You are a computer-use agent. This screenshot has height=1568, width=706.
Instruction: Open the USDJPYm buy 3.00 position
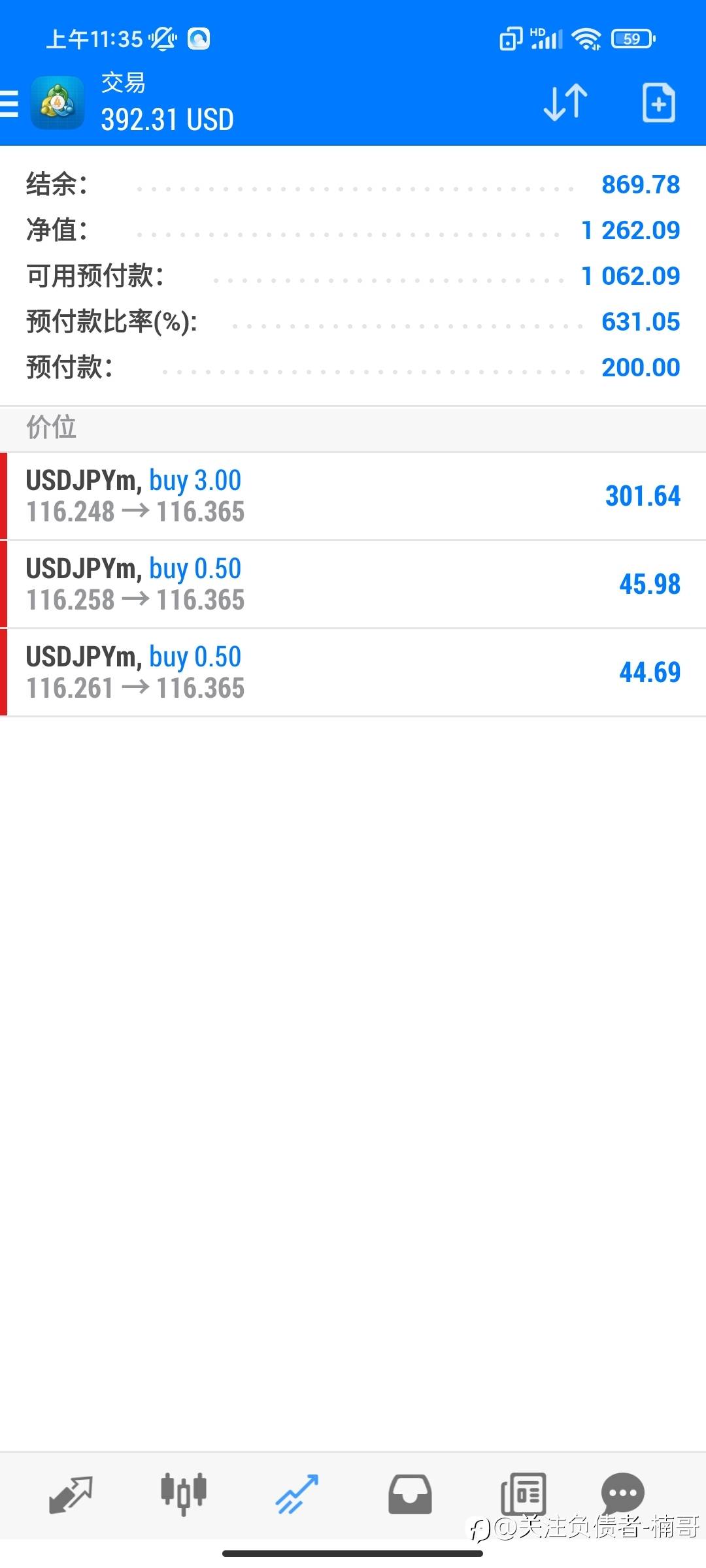353,496
